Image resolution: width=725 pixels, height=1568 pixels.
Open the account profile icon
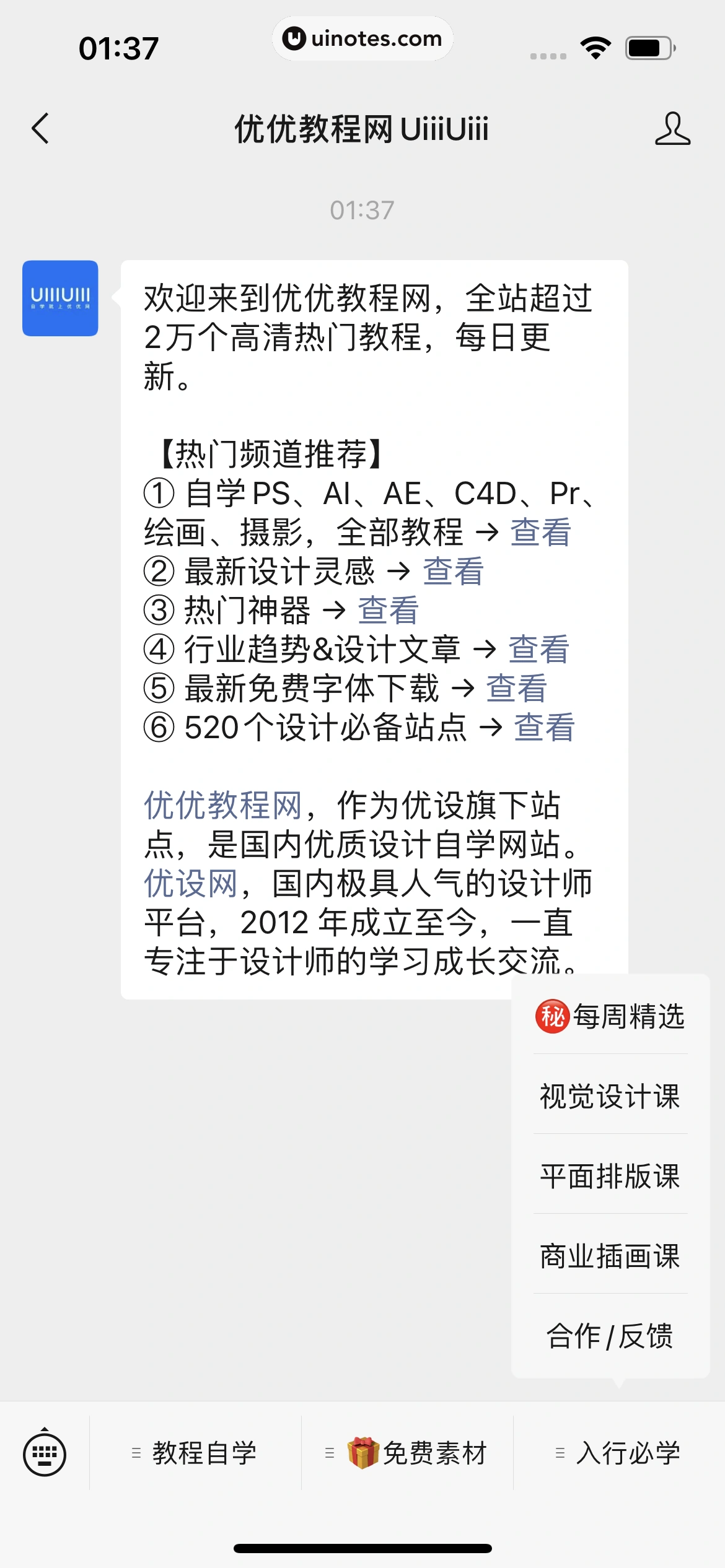(x=672, y=129)
